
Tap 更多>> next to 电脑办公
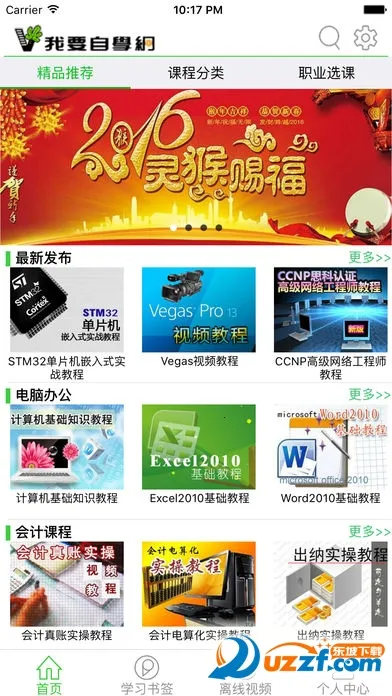pos(369,394)
